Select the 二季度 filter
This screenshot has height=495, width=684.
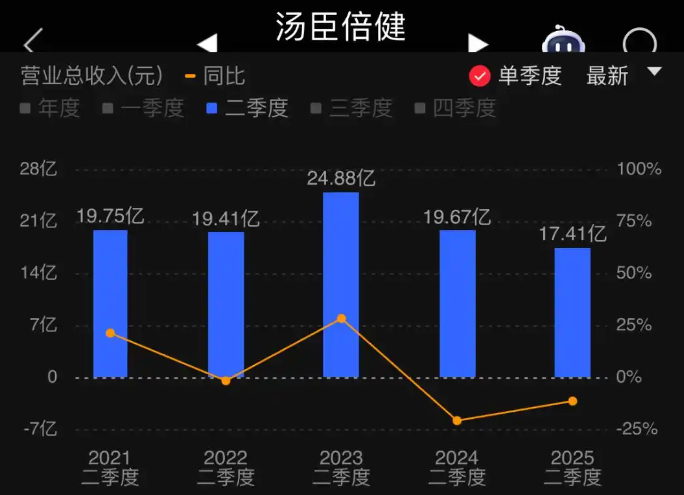tap(247, 109)
